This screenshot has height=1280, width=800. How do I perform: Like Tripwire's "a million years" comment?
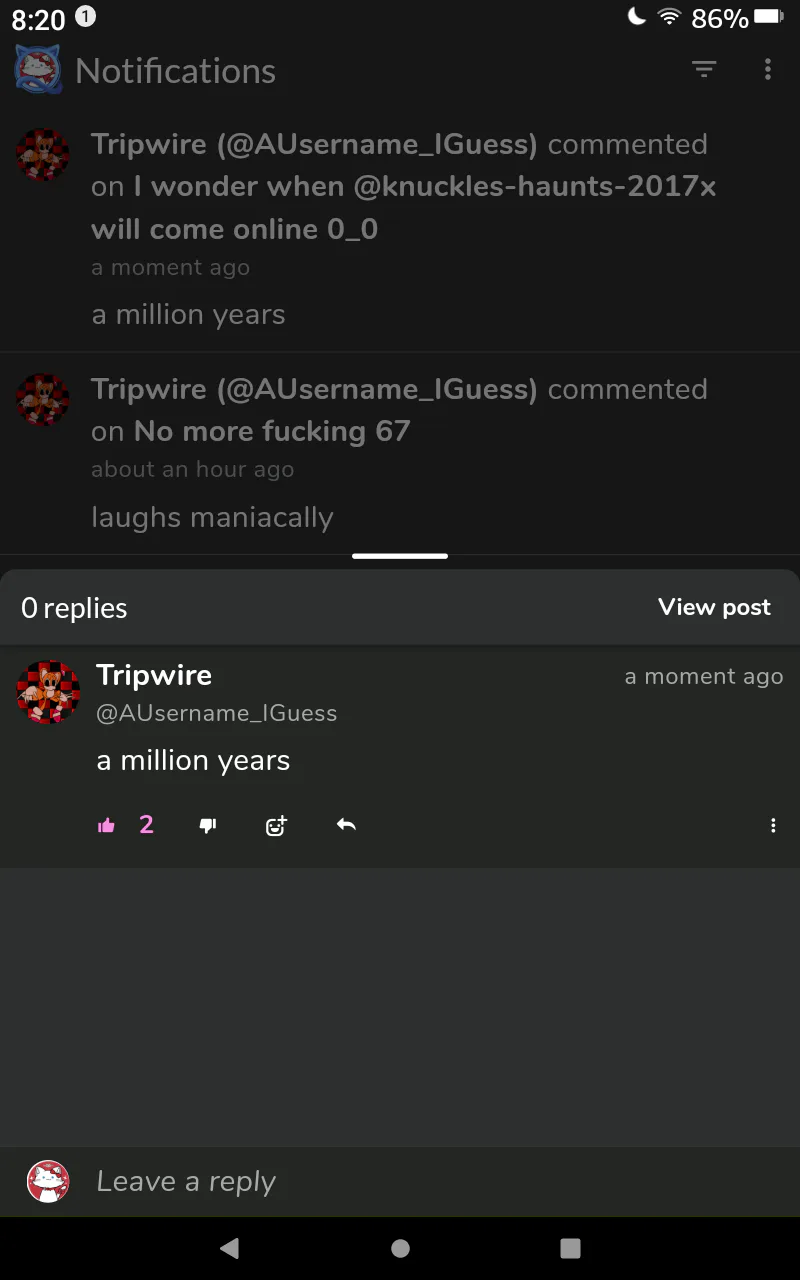pos(107,825)
